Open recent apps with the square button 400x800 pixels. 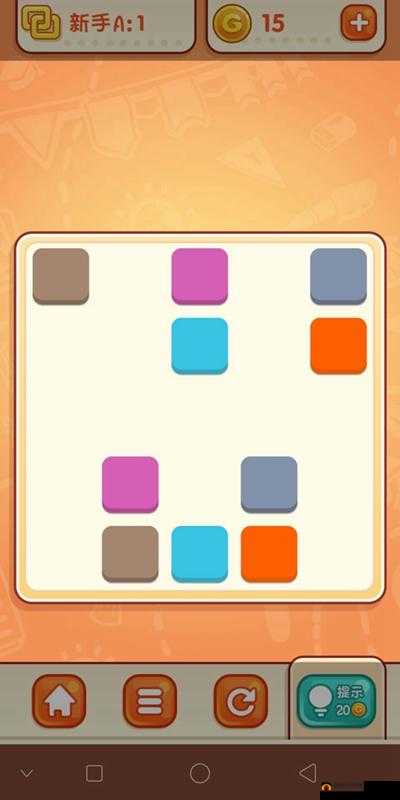[x=94, y=773]
